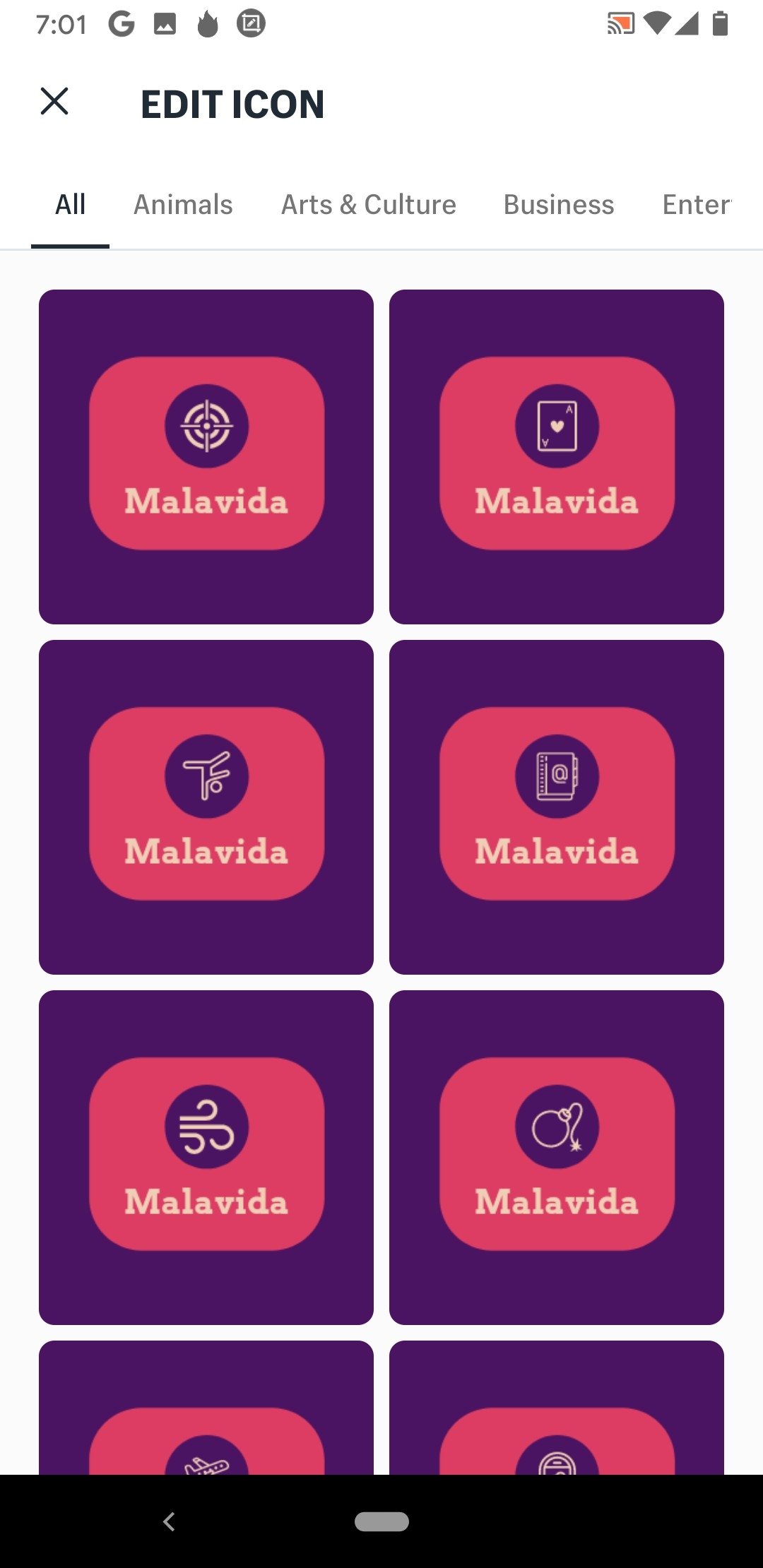Switch to the Arts & Culture tab
The image size is (763, 1568).
pyautogui.click(x=368, y=205)
